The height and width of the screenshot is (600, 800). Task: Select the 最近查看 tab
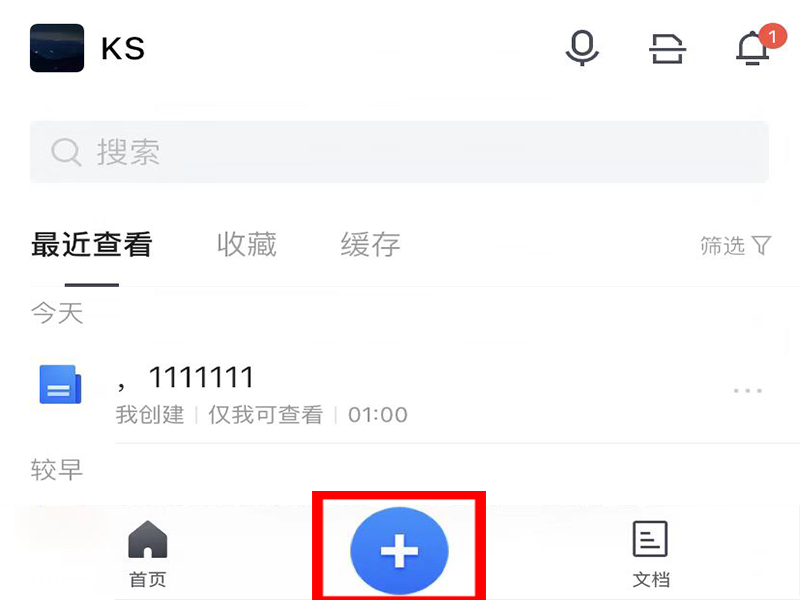point(91,244)
